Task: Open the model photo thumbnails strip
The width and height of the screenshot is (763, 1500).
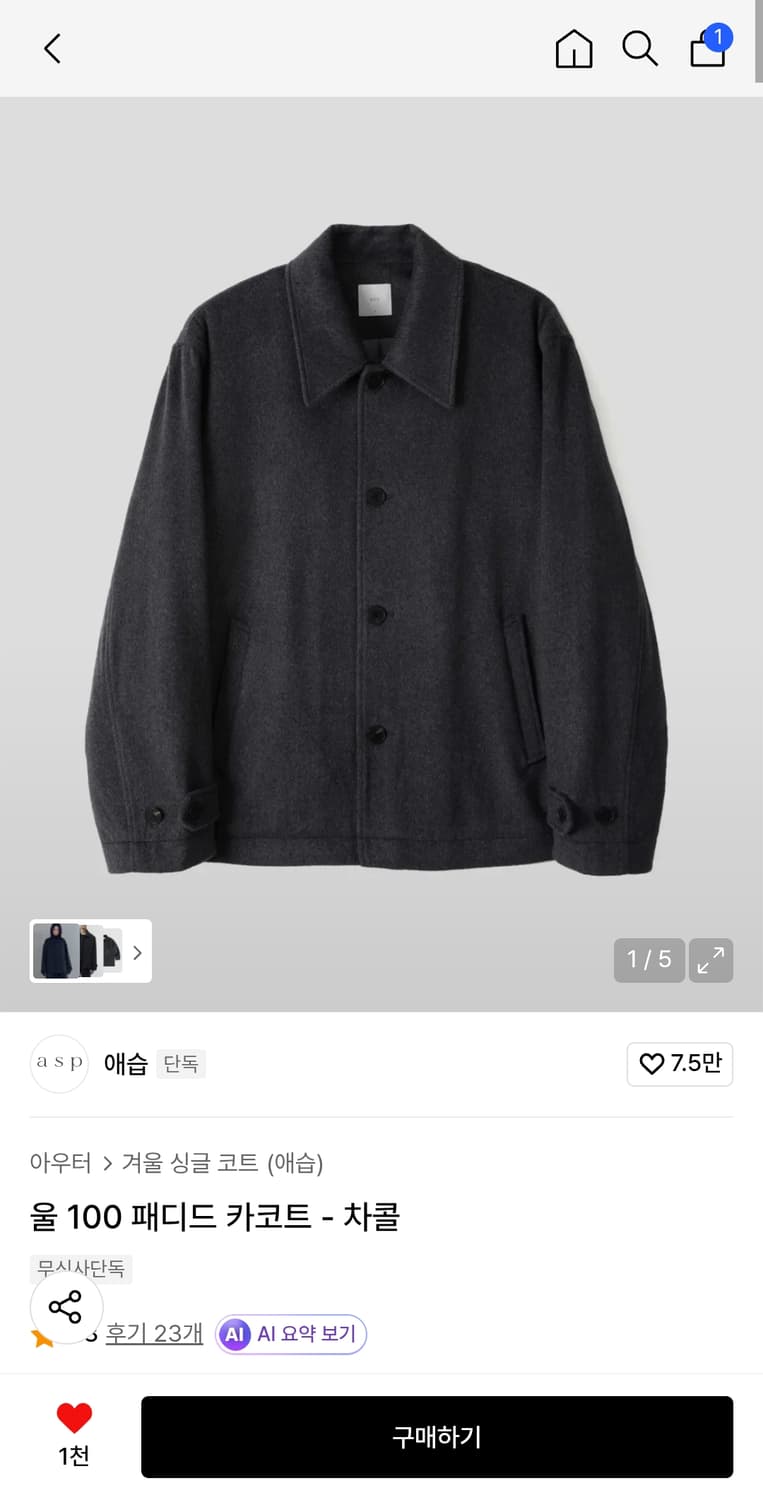Action: [x=90, y=951]
